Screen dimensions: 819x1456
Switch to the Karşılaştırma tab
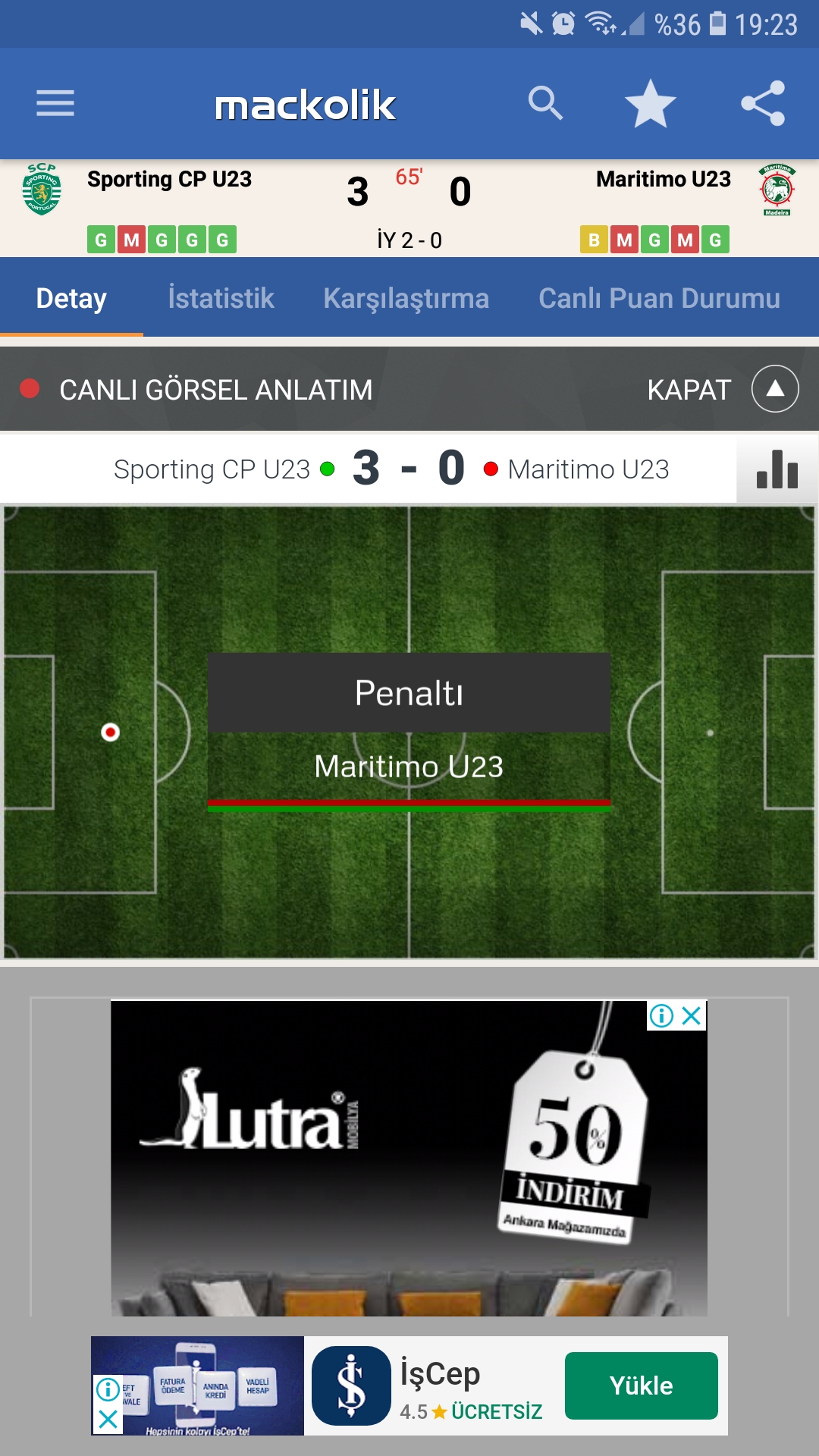click(x=406, y=298)
